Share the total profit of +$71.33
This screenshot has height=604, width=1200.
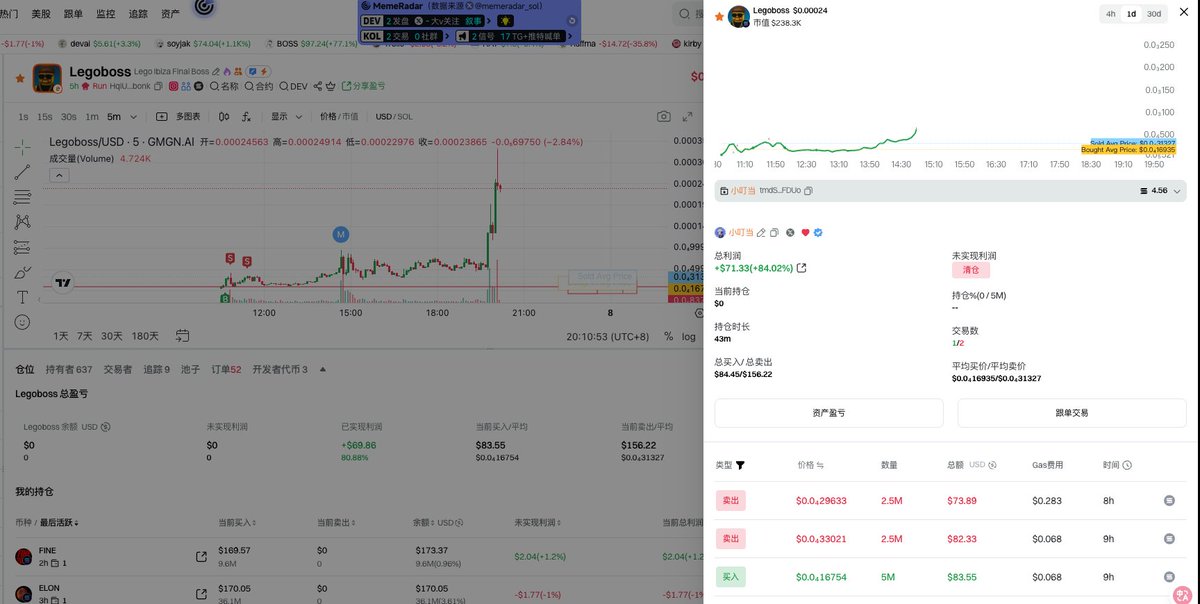coord(801,268)
